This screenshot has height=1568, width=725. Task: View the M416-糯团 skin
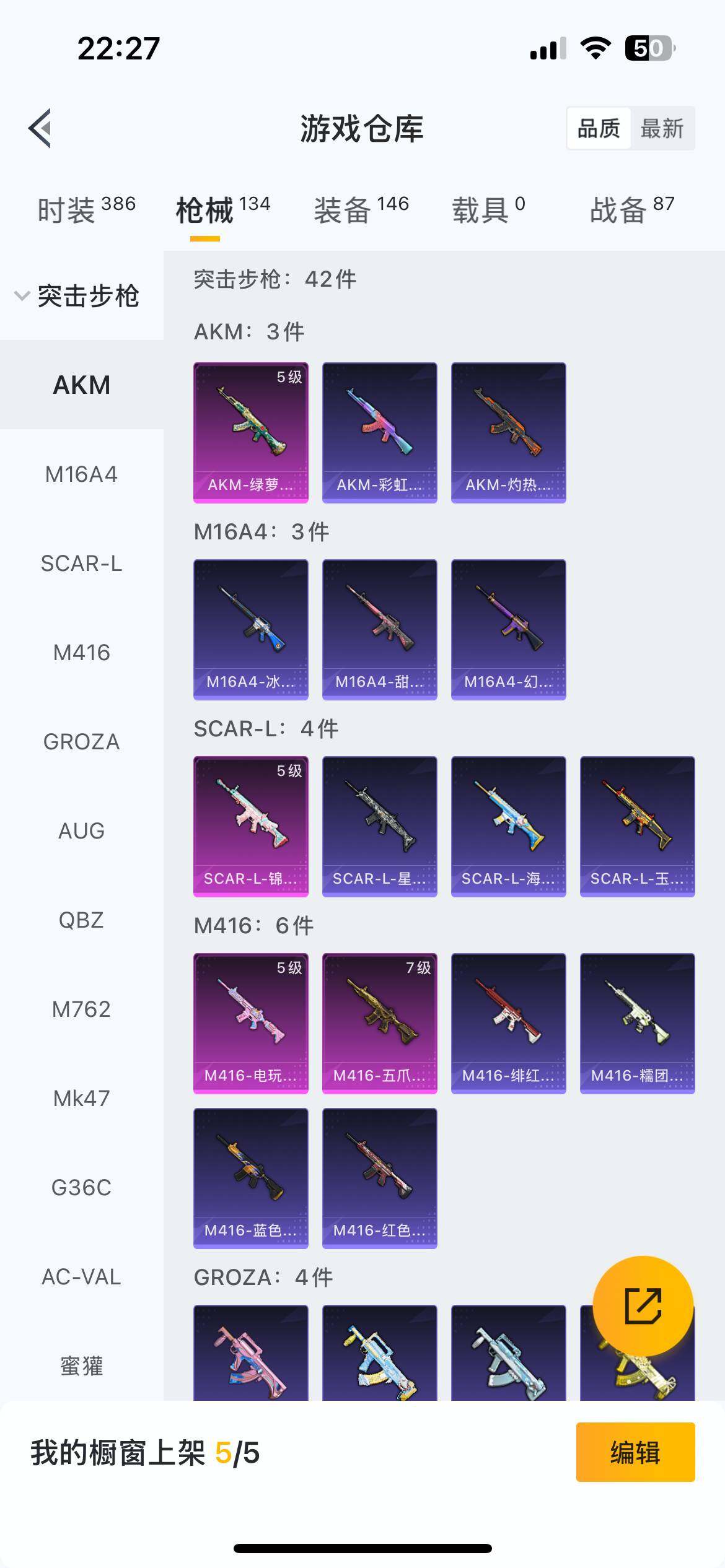(638, 1023)
